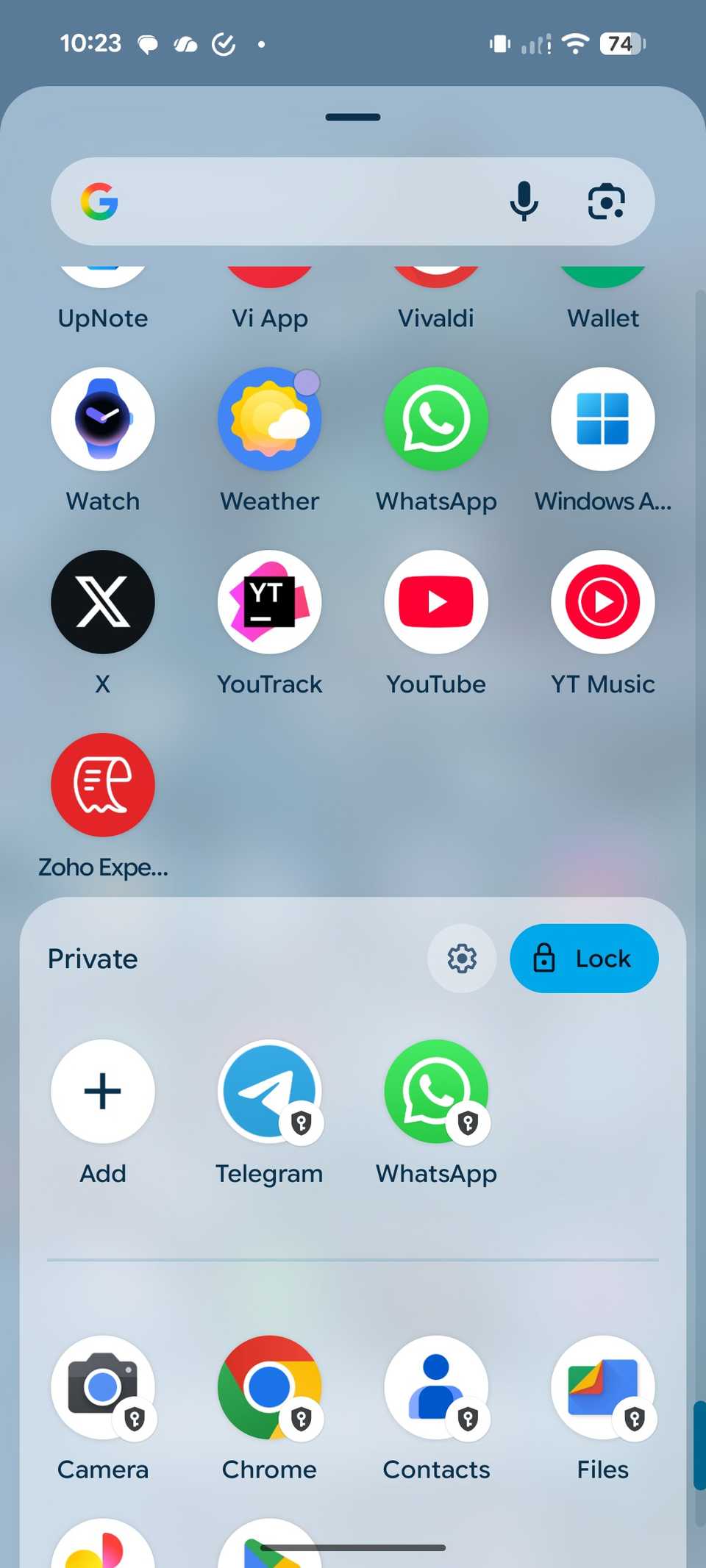Open the Watch app
The width and height of the screenshot is (706, 1568).
coord(103,419)
